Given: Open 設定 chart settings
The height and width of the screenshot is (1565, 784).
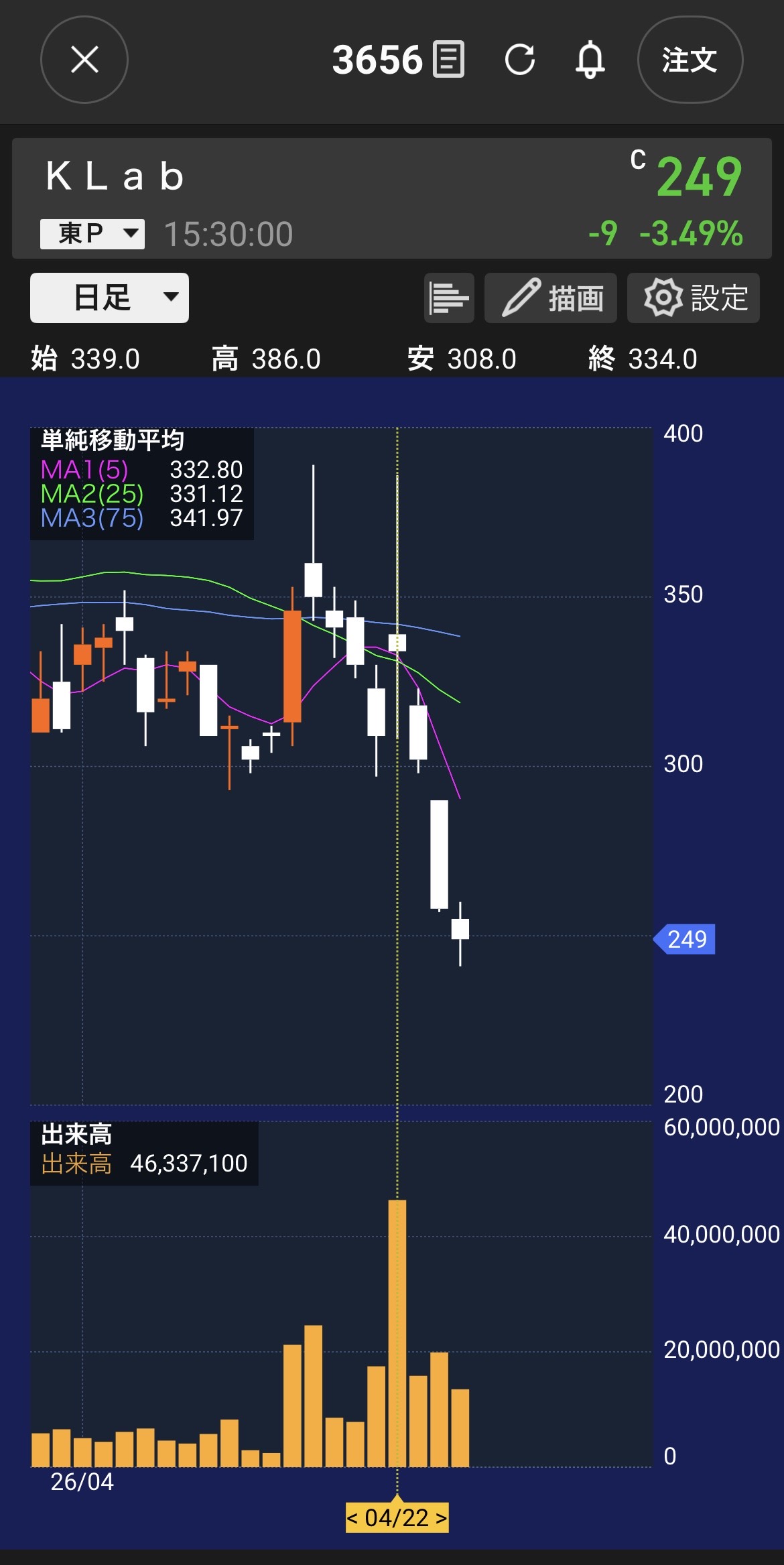Looking at the screenshot, I should tap(694, 298).
